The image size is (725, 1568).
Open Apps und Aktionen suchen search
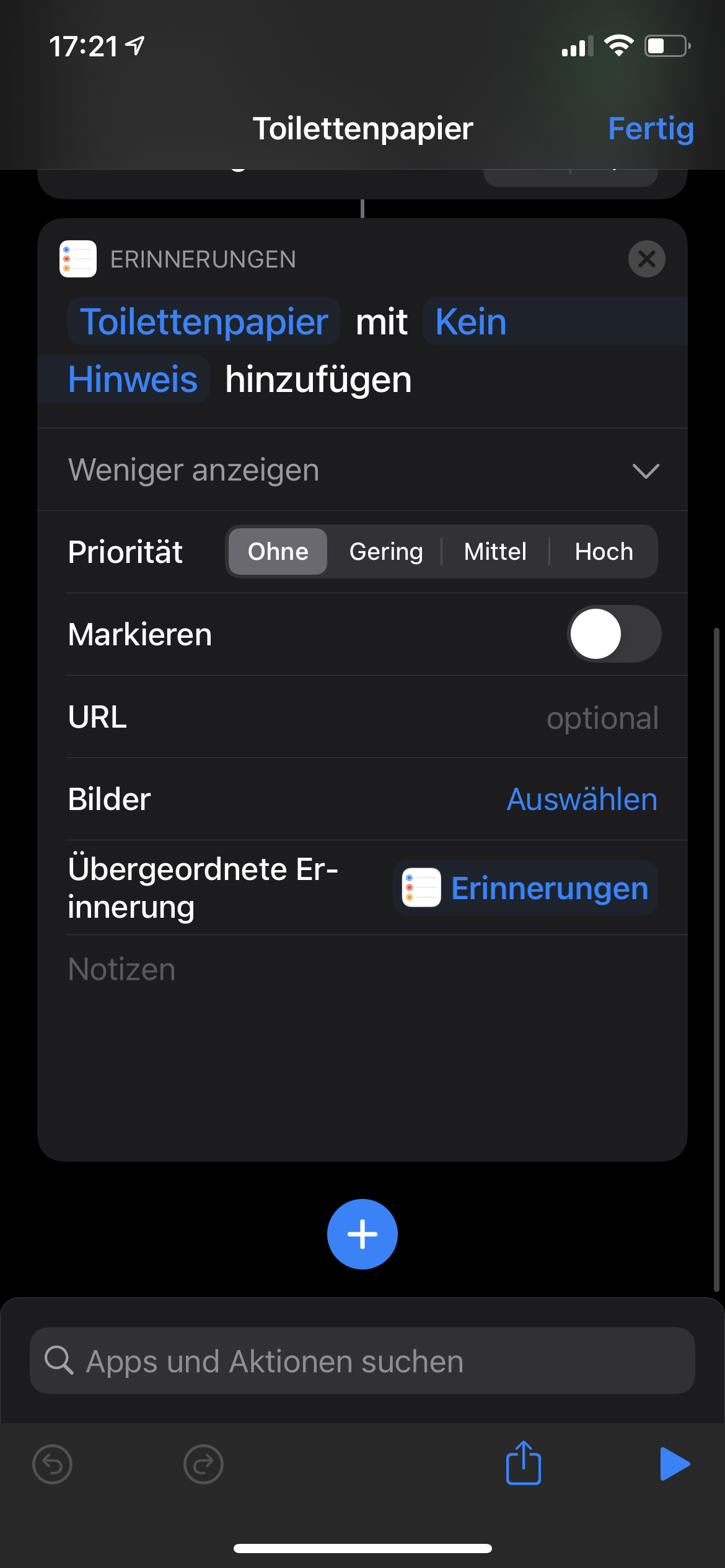coord(362,1361)
